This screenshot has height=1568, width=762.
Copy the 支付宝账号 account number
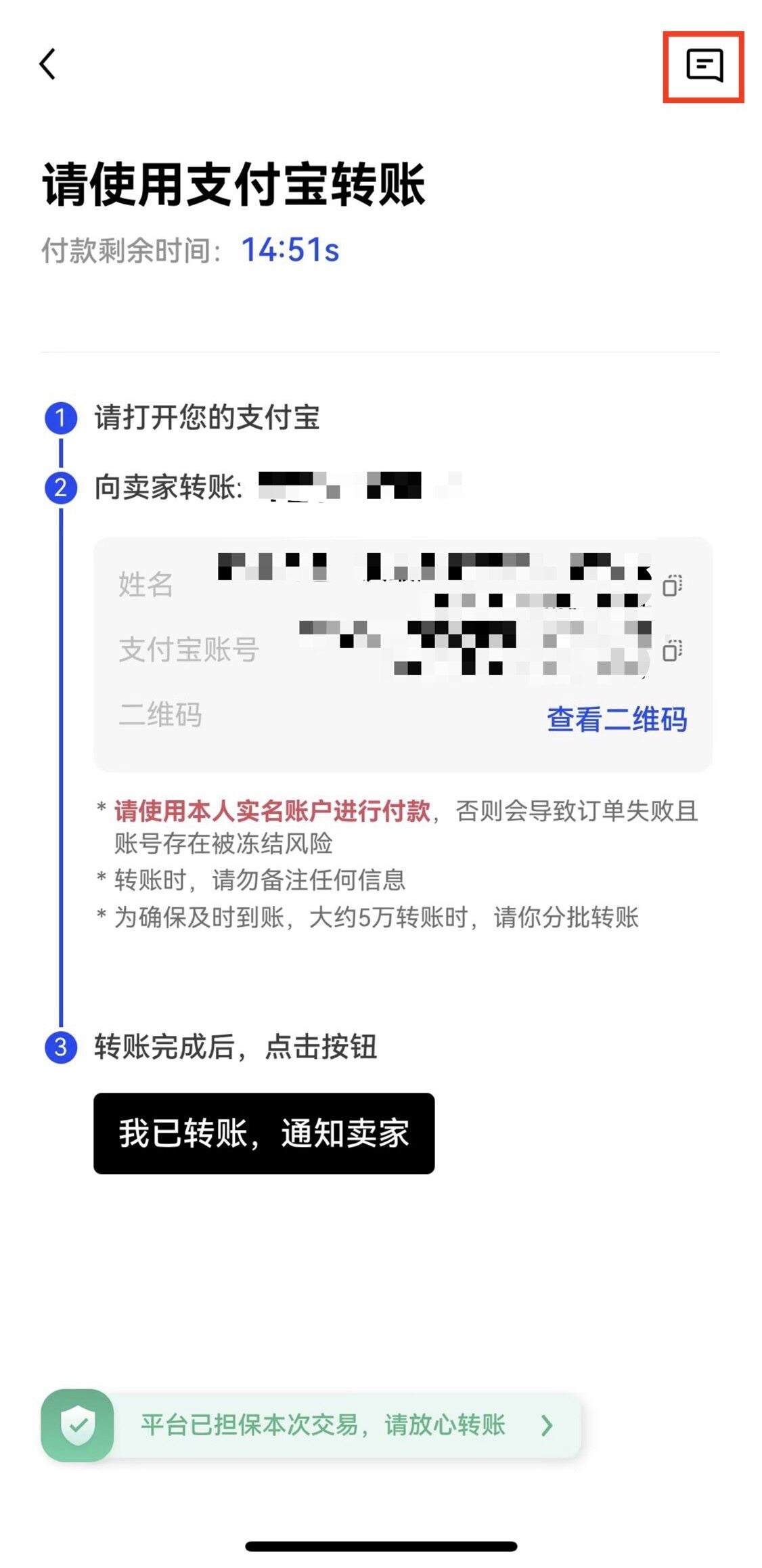click(671, 650)
